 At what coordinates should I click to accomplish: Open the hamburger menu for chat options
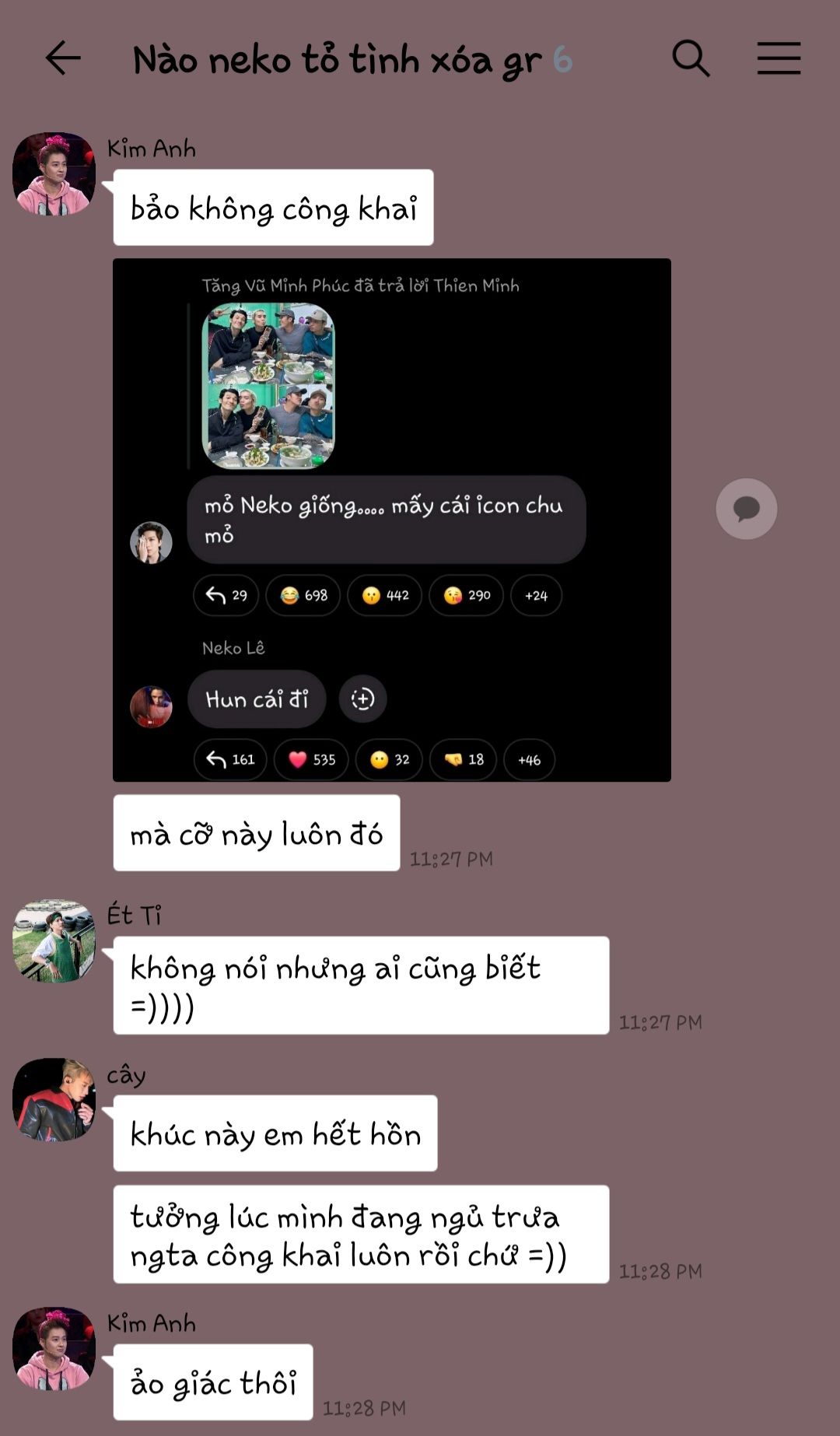[779, 58]
